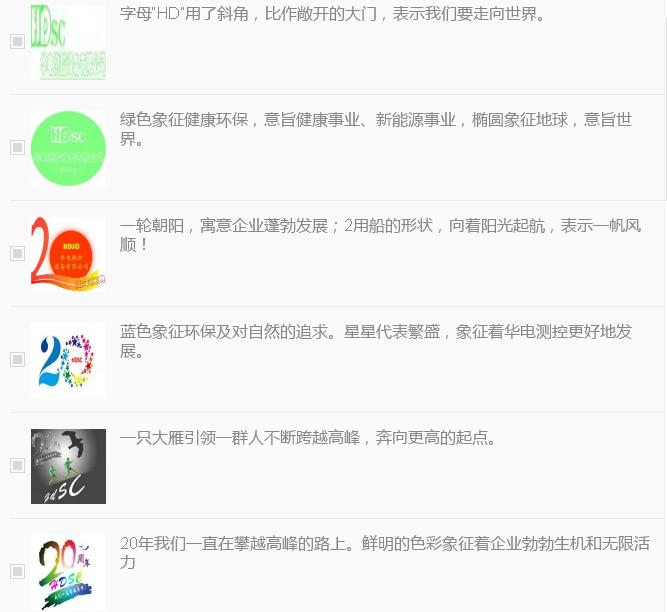Enlarge the colorful stars 20 logo image

click(x=68, y=360)
